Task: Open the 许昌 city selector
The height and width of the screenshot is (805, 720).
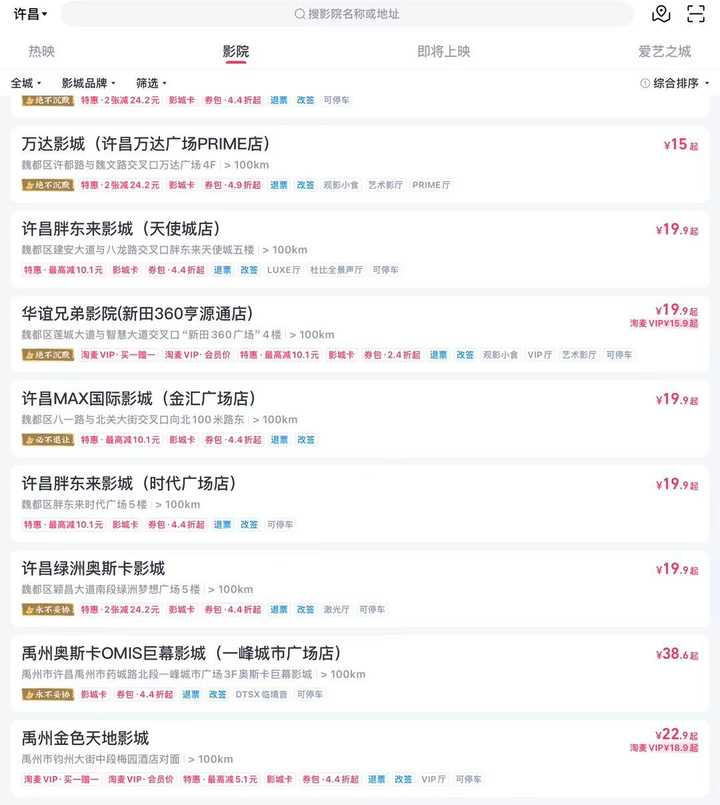Action: click(x=31, y=14)
